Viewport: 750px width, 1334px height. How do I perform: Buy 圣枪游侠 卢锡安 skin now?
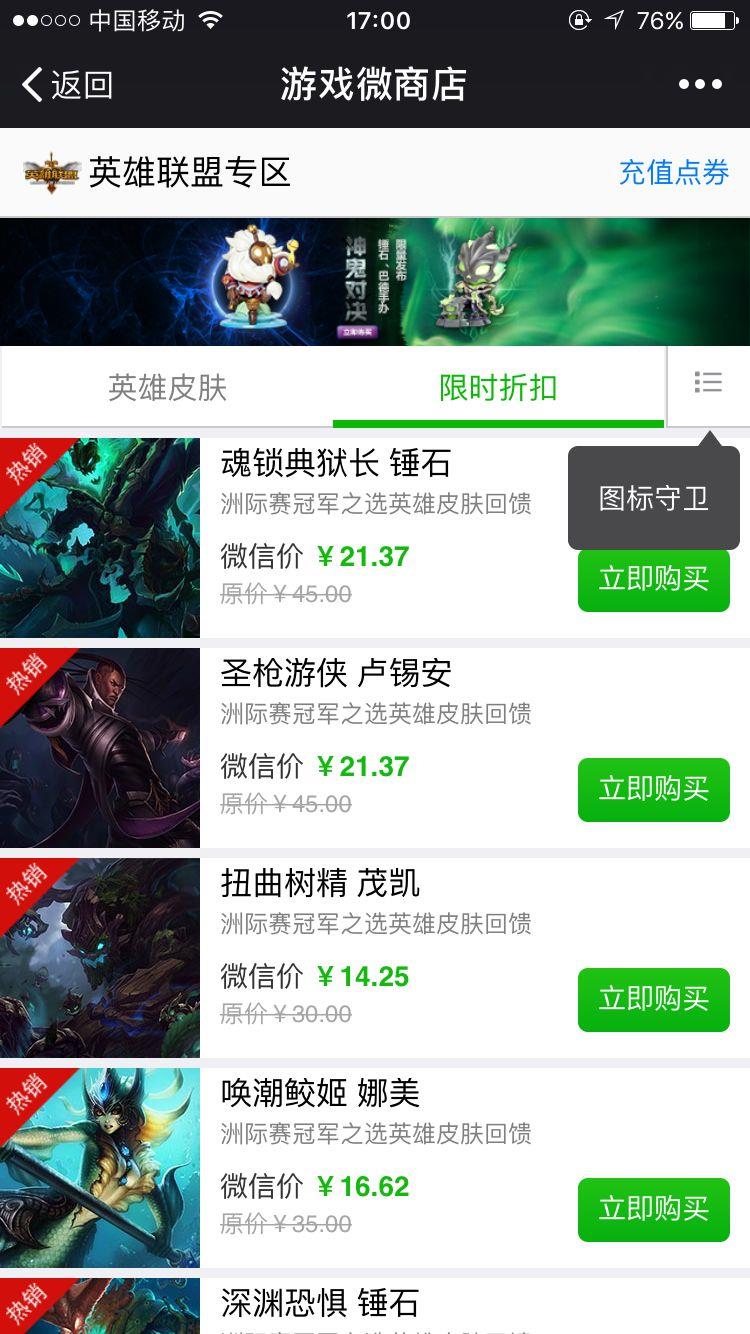tap(654, 789)
